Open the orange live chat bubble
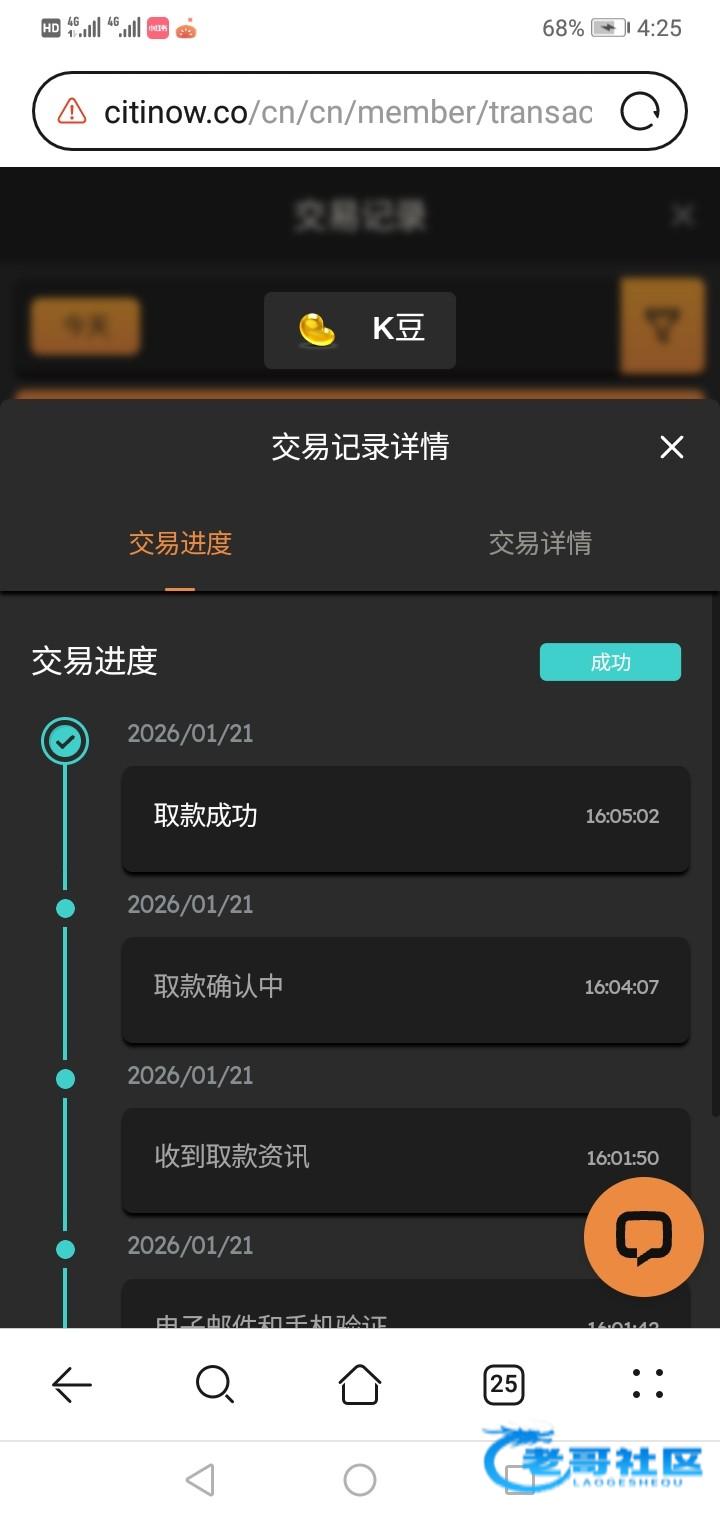This screenshot has width=720, height=1520. [643, 1238]
